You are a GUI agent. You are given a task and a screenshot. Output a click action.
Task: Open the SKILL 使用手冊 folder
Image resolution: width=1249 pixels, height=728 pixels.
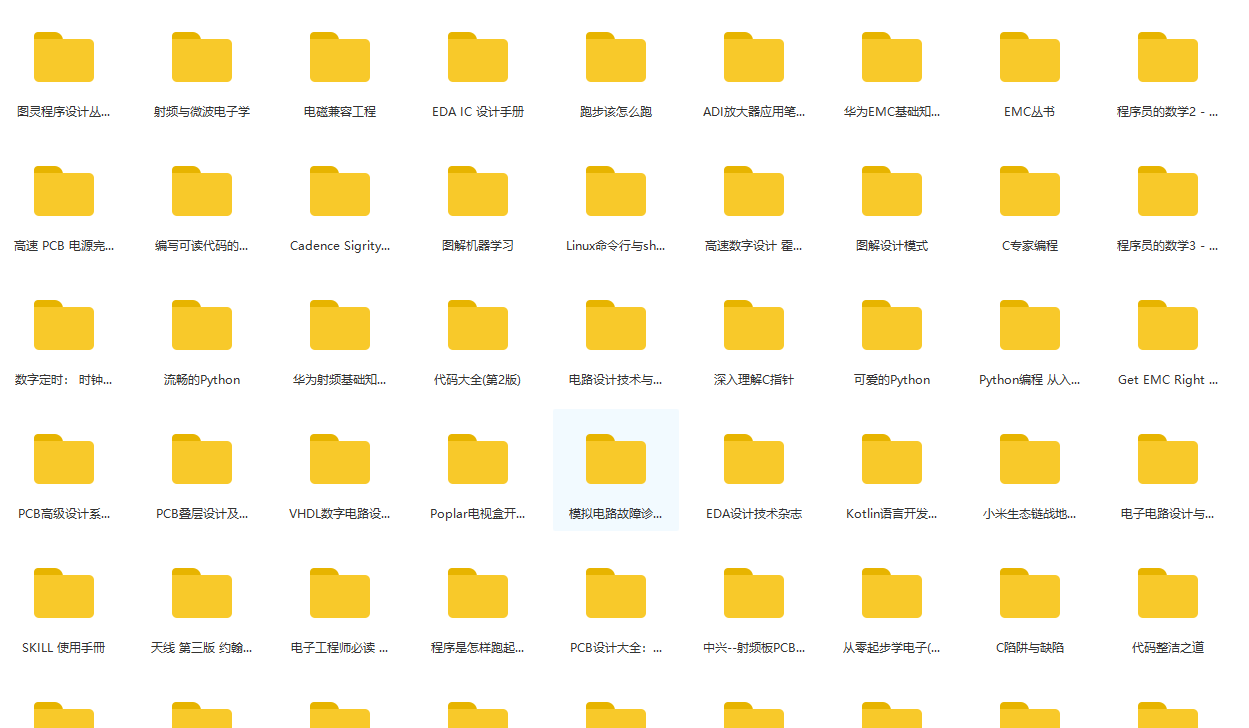64,594
